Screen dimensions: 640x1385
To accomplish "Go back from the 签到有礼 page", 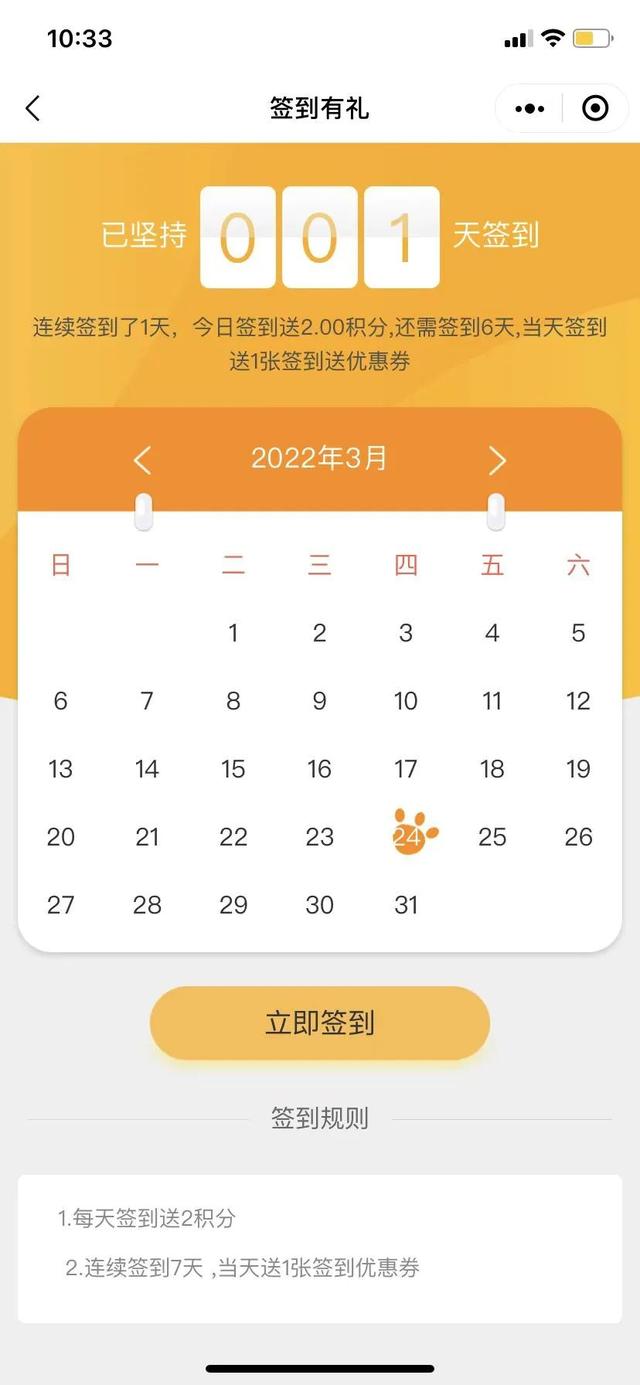I will 33,108.
